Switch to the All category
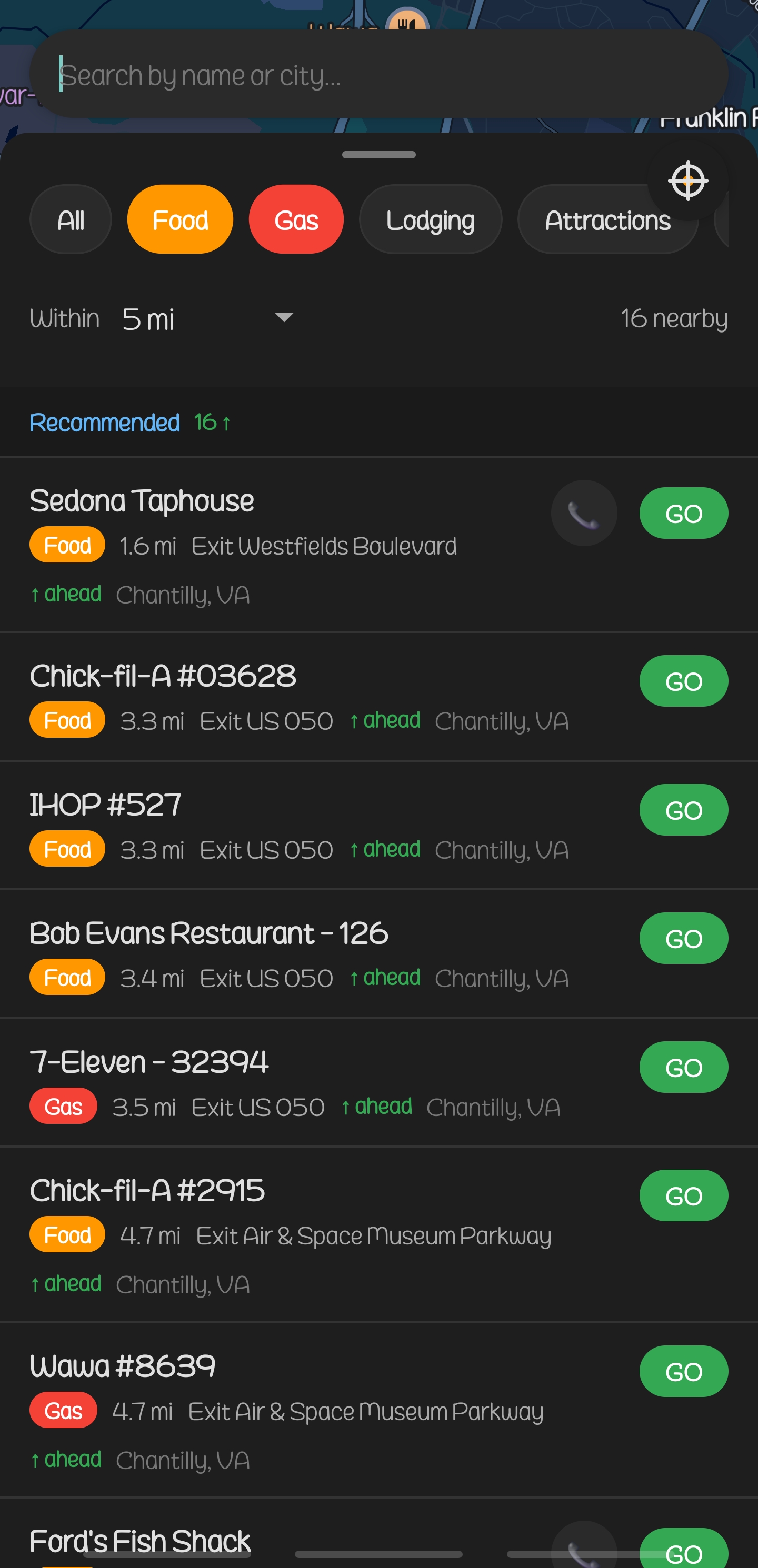Image resolution: width=758 pixels, height=1568 pixels. [x=71, y=219]
